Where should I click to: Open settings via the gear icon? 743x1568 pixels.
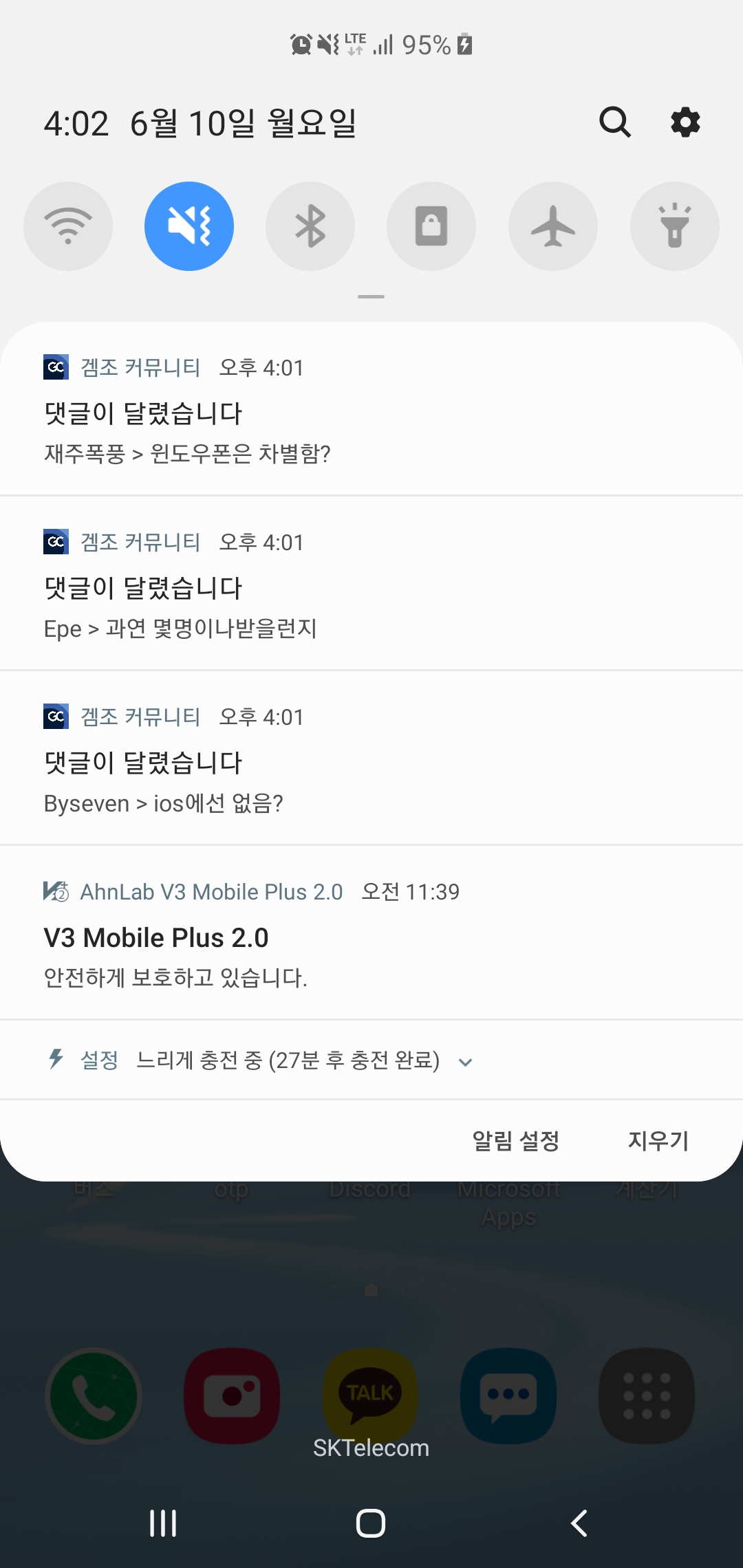[685, 122]
